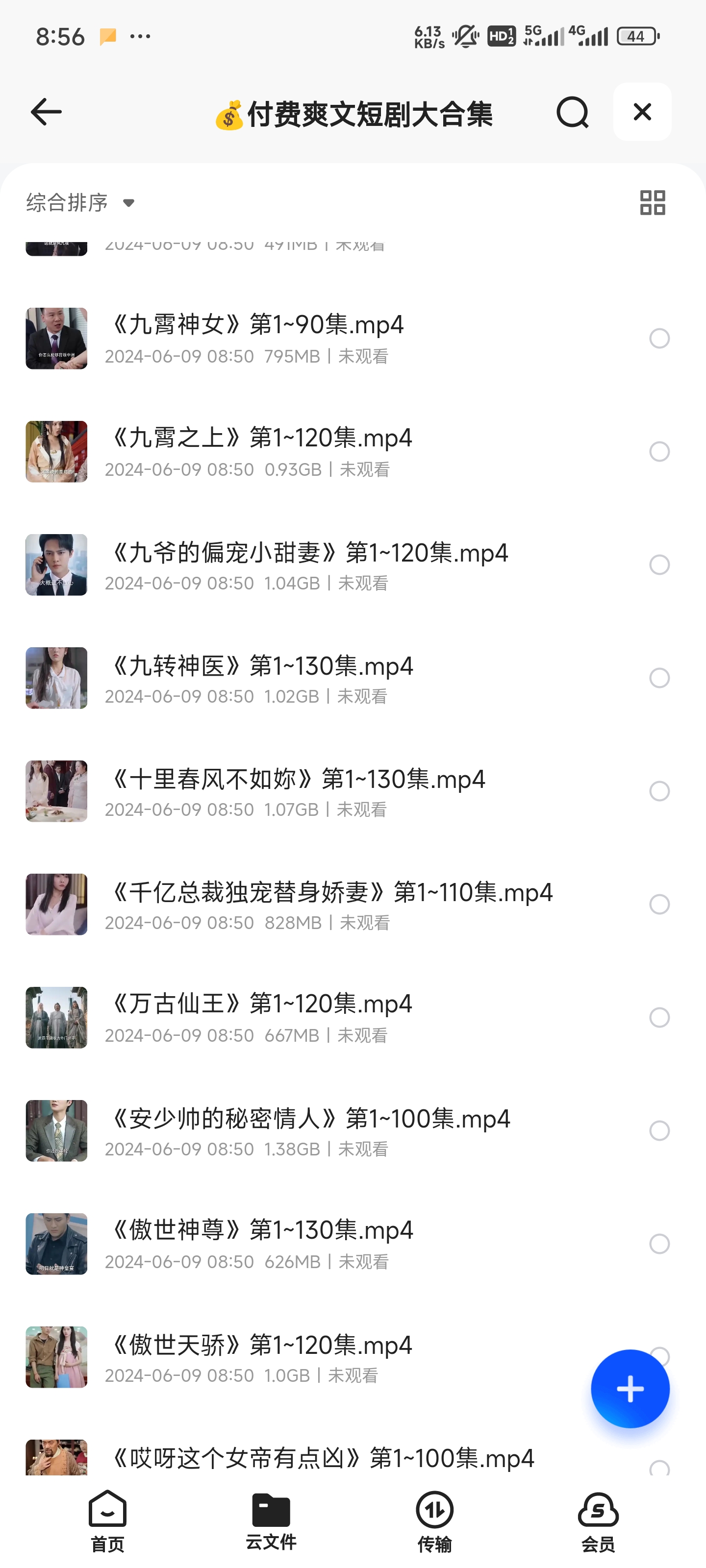Viewport: 706px width, 1568px height.
Task: Select checkbox for 《九霄之上》第1~120集.mp4
Action: click(x=659, y=452)
